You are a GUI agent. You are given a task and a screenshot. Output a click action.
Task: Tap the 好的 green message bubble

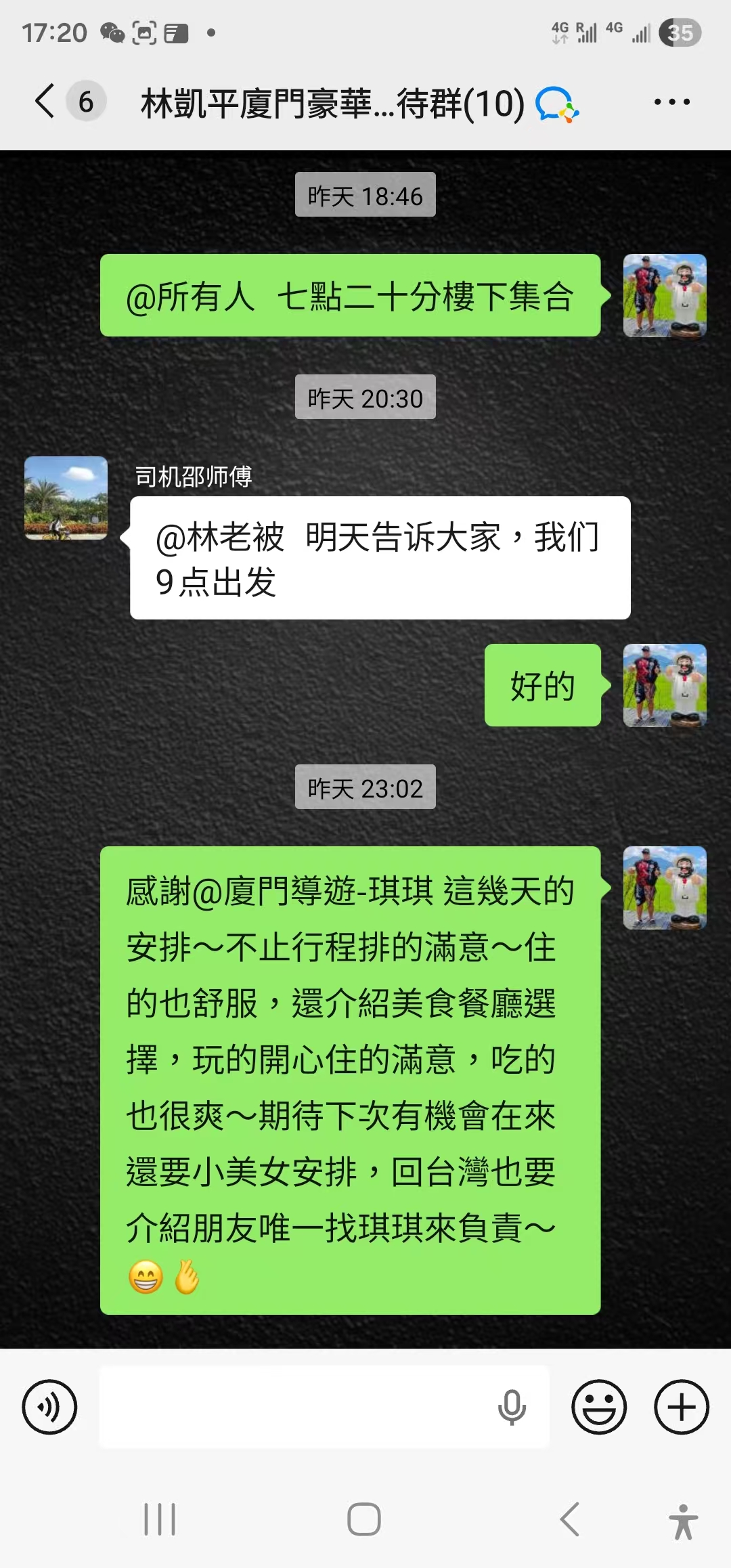543,687
